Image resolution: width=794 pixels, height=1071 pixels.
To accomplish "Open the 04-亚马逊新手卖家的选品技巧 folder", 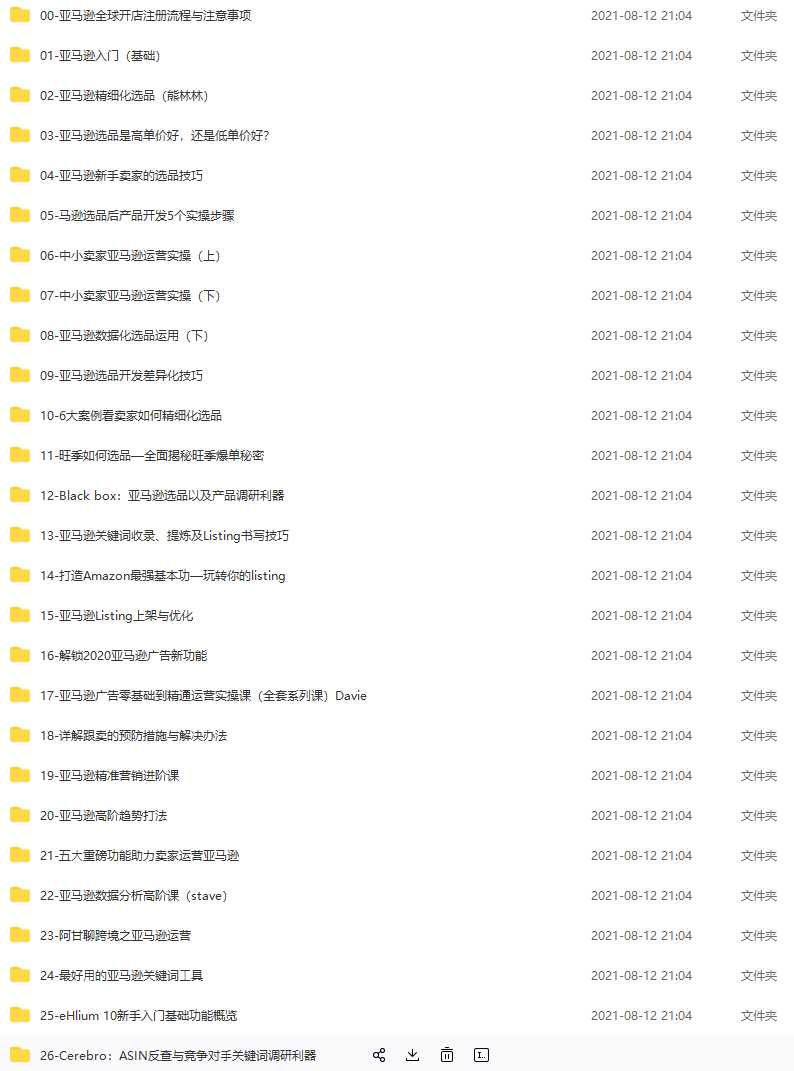I will 121,176.
